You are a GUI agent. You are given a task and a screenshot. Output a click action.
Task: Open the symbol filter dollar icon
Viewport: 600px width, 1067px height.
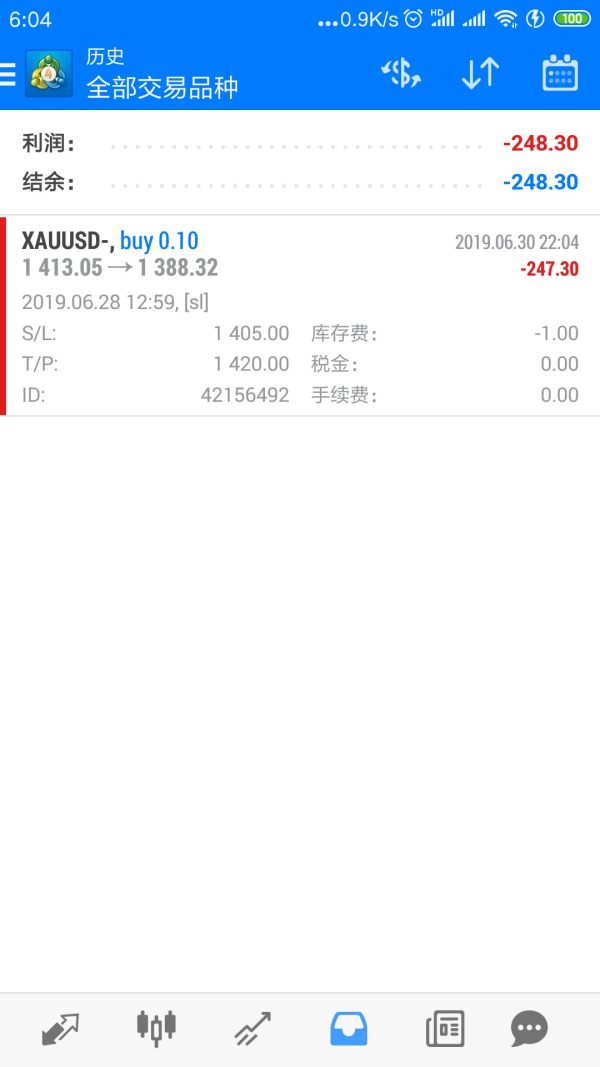coord(401,73)
